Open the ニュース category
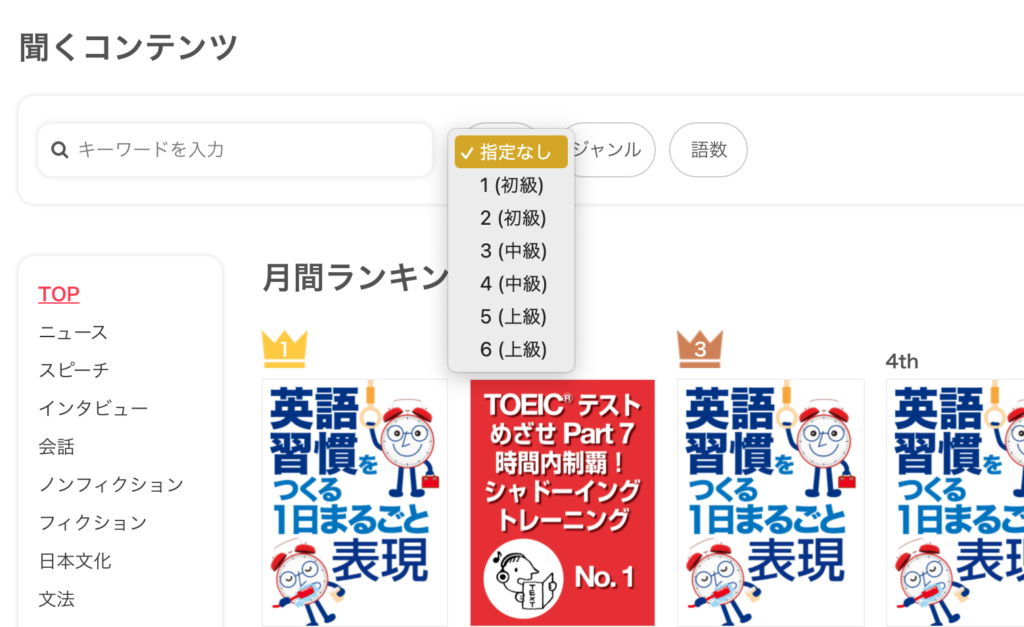The image size is (1024, 627). (73, 332)
